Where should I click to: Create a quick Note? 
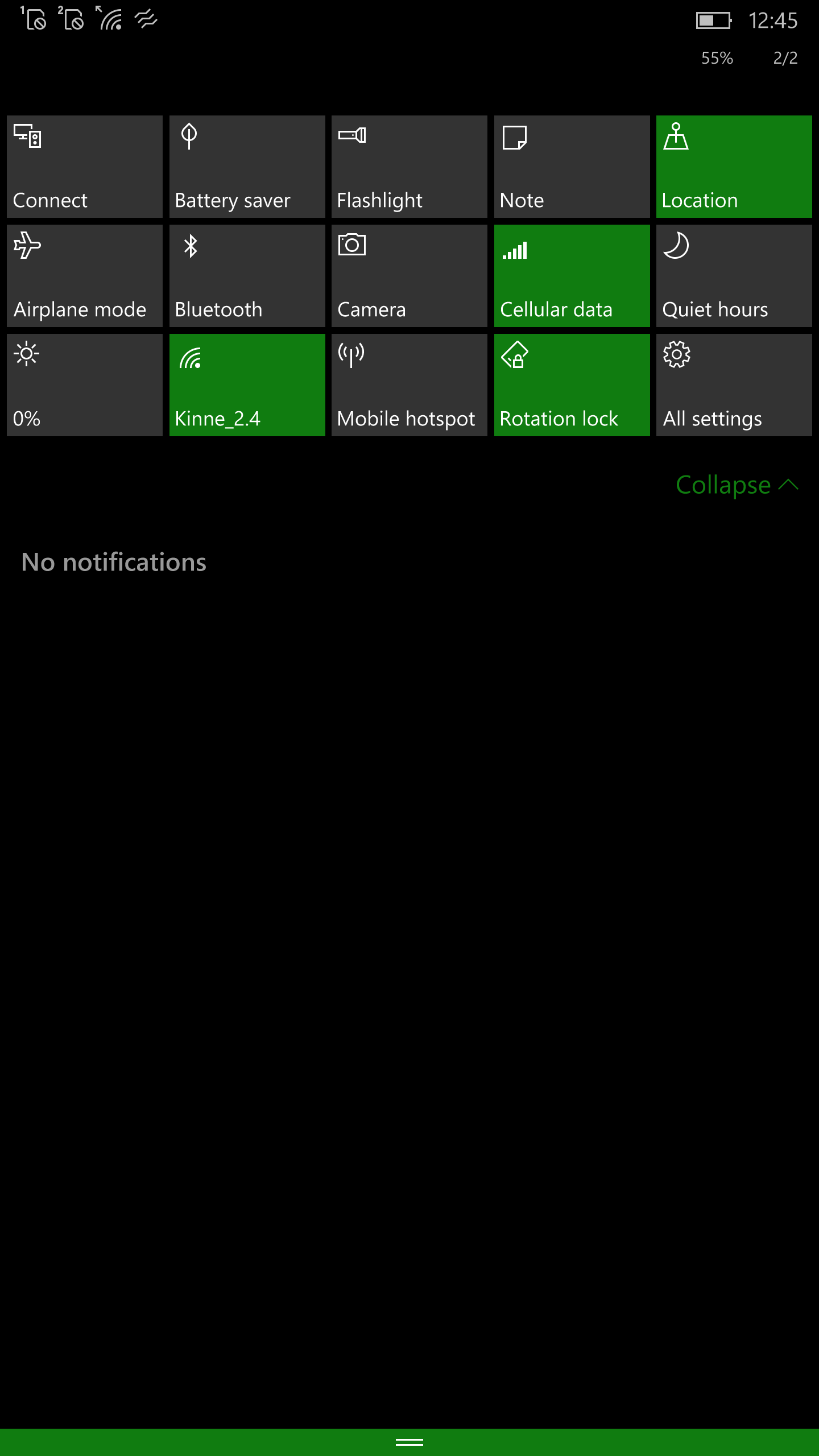572,167
